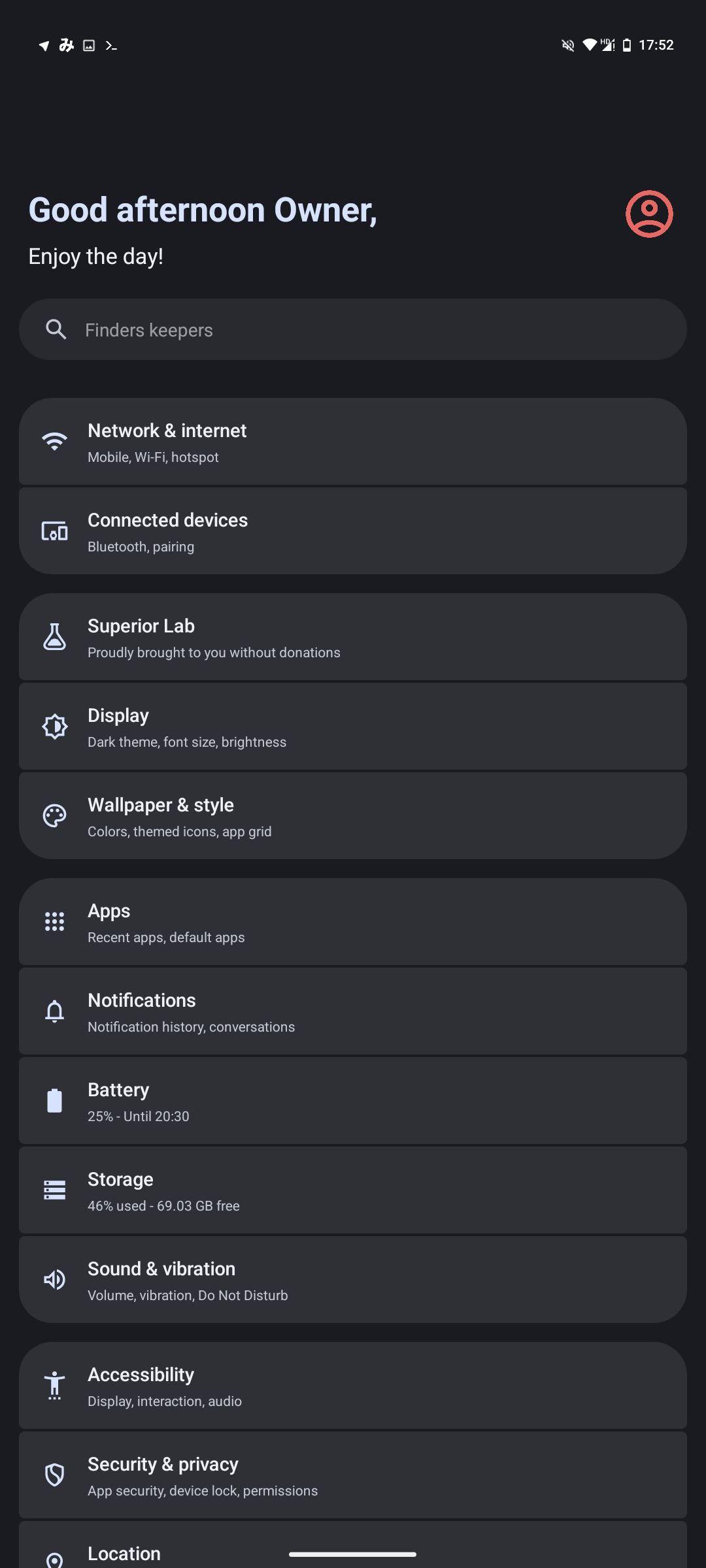
Task: Open Network & internet settings
Action: [x=353, y=442]
